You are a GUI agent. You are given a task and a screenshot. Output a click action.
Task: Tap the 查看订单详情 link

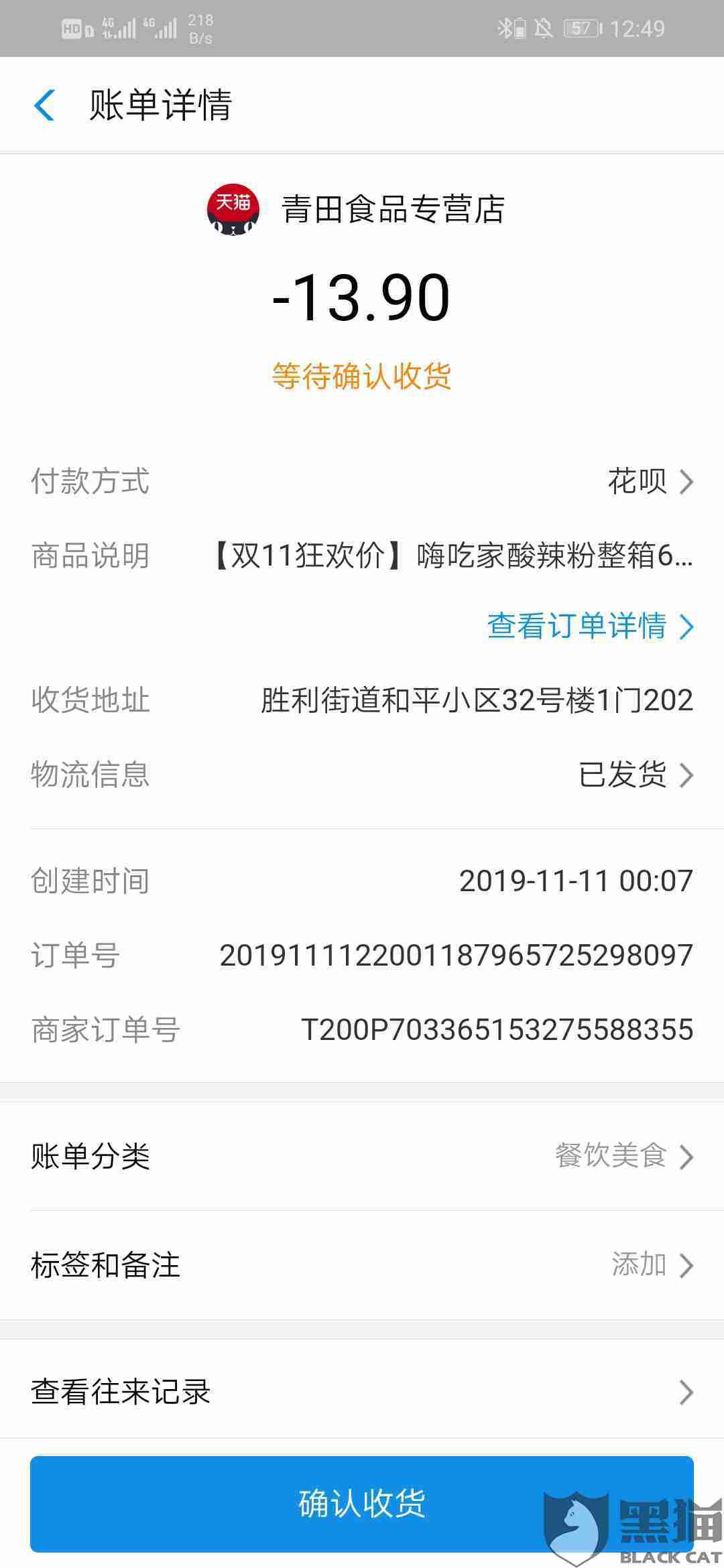coord(589,627)
